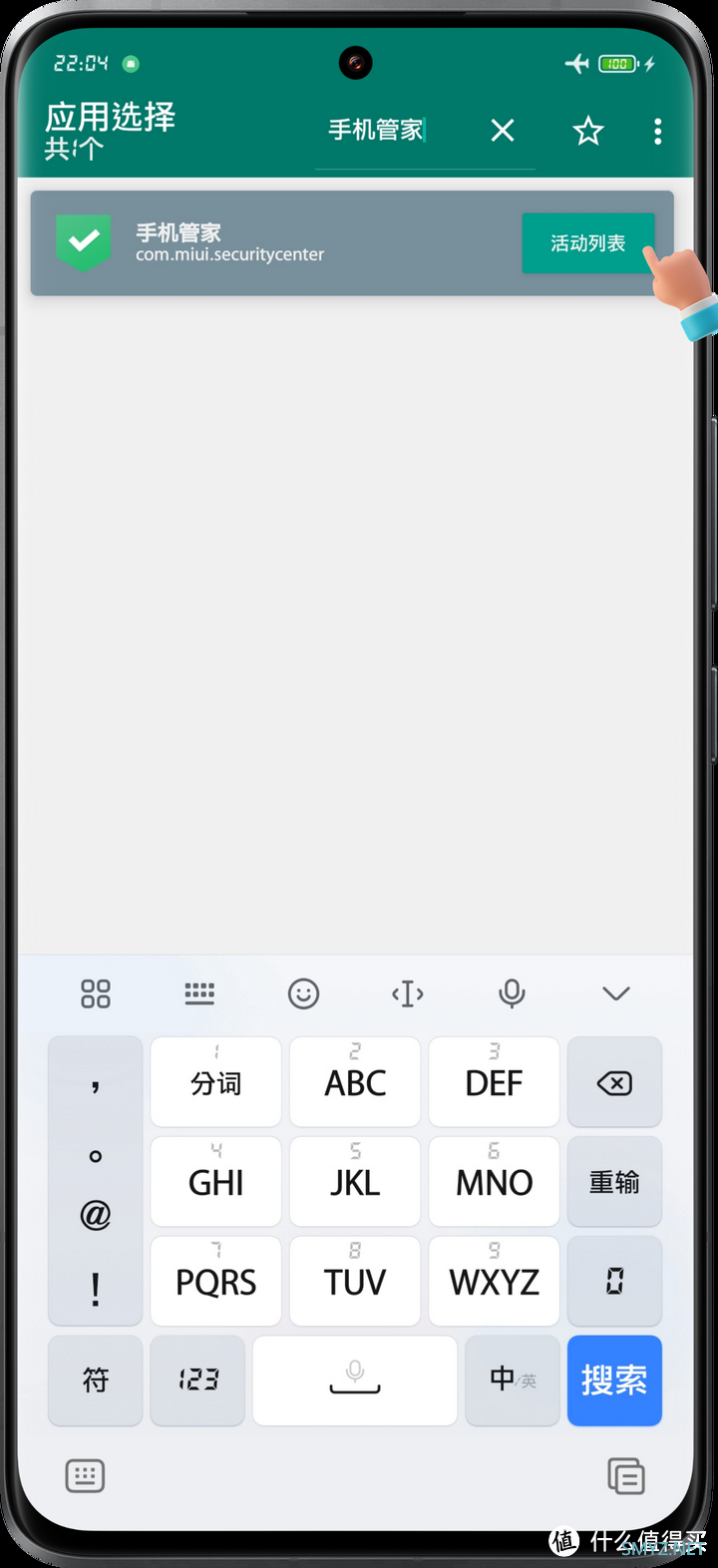Start voice input from the keyboard toolbar microphone
This screenshot has width=718, height=1568.
[x=512, y=993]
